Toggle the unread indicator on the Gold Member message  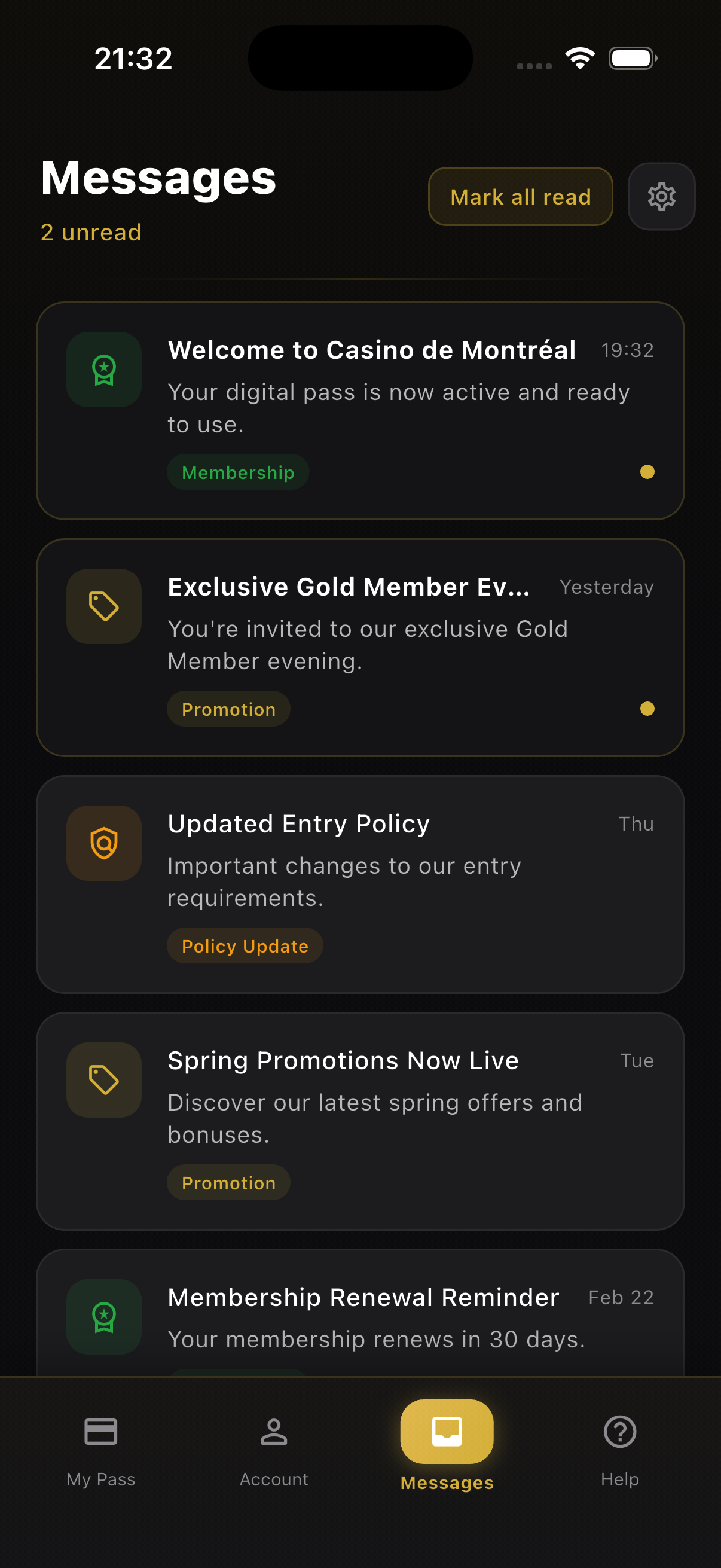coord(647,709)
